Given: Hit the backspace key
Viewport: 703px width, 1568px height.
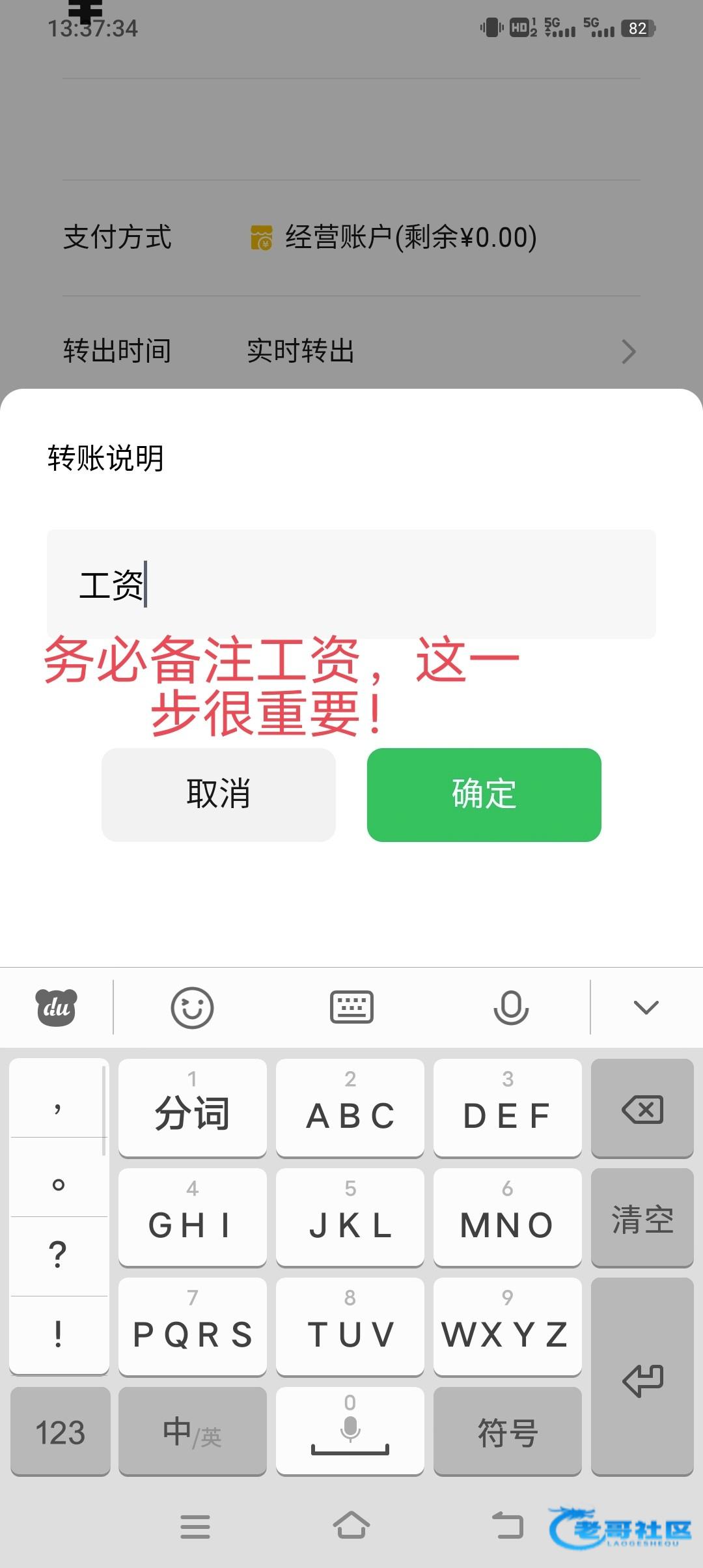Looking at the screenshot, I should click(642, 1108).
